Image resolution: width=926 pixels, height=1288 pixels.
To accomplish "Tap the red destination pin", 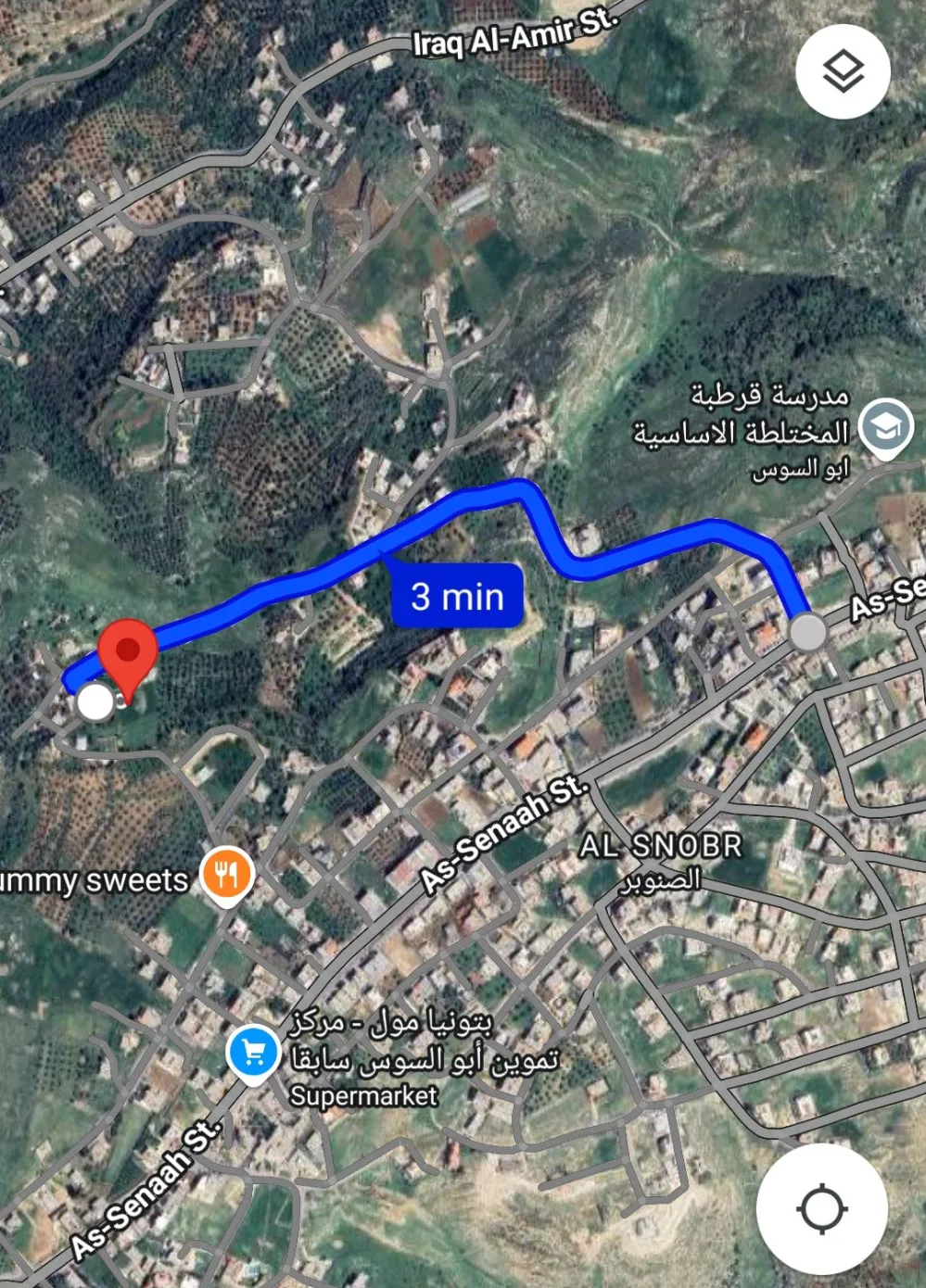I will pyautogui.click(x=127, y=653).
